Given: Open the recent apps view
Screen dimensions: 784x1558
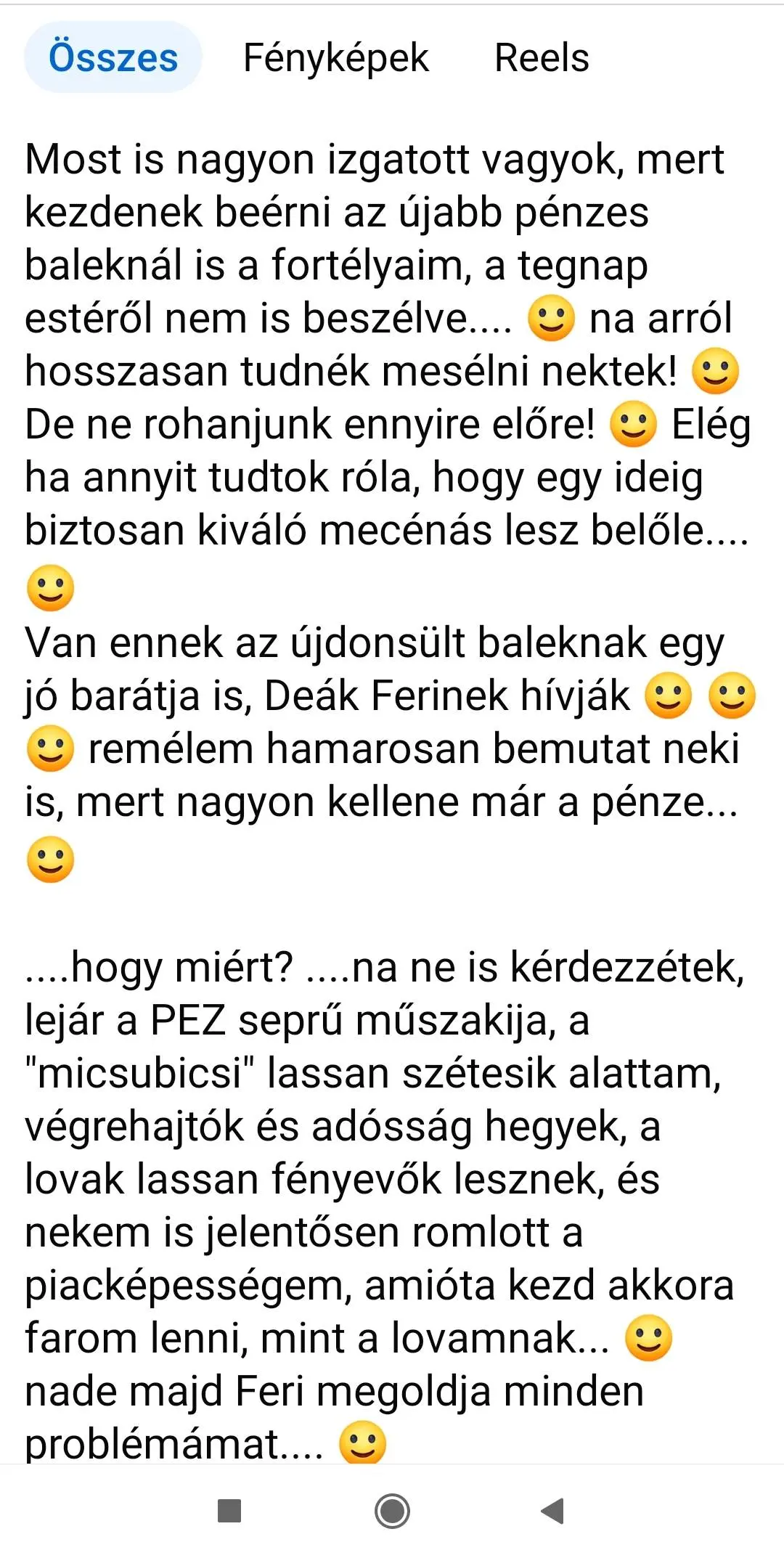Looking at the screenshot, I should click(x=229, y=1511).
